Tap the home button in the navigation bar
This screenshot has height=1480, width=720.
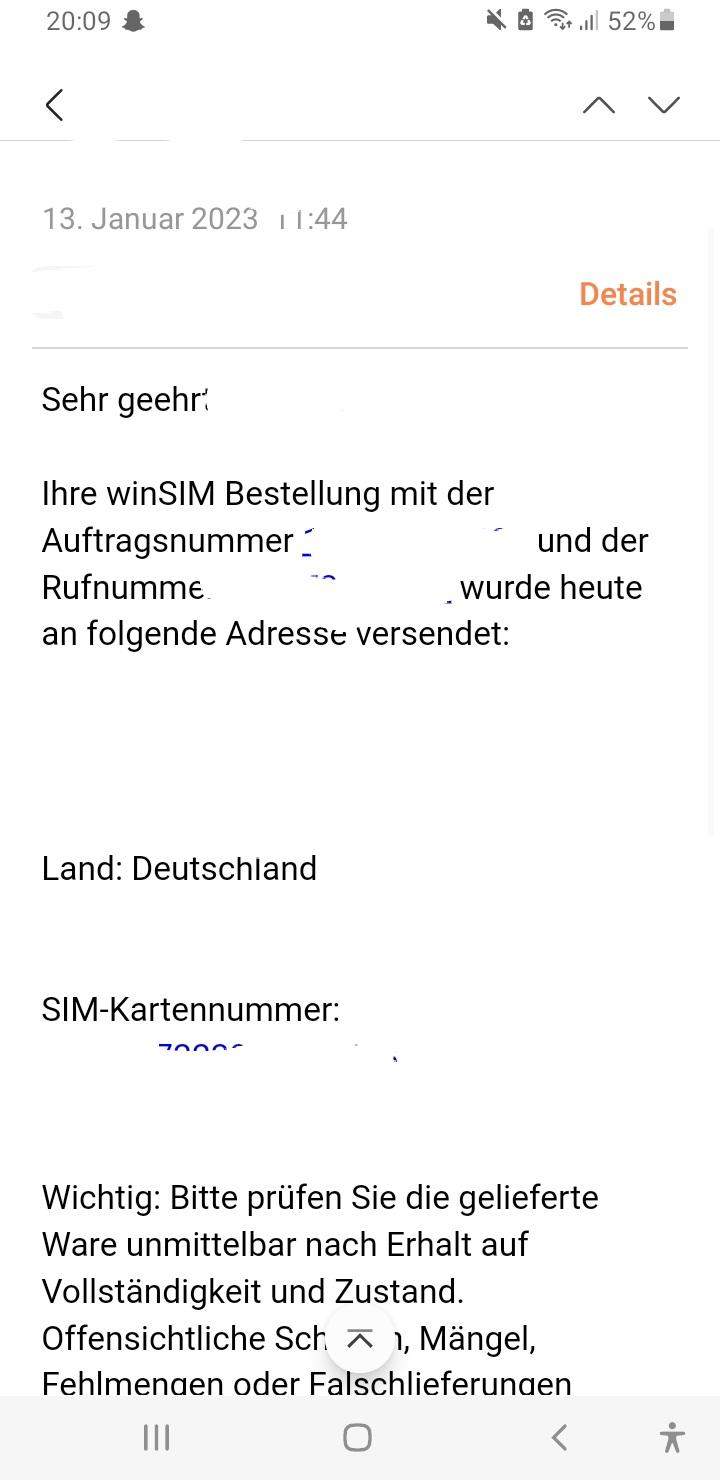tap(357, 1437)
